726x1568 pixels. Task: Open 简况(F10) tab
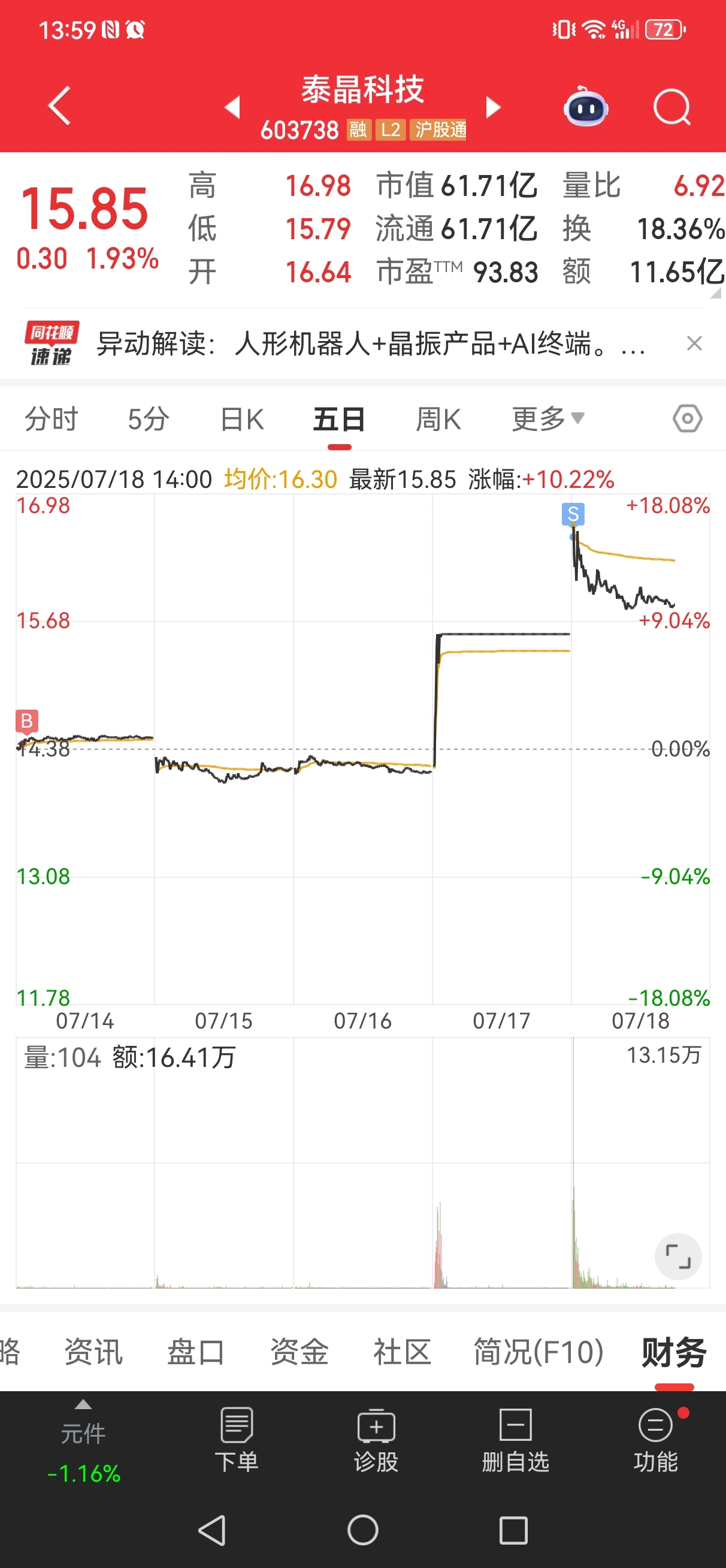(x=539, y=1352)
